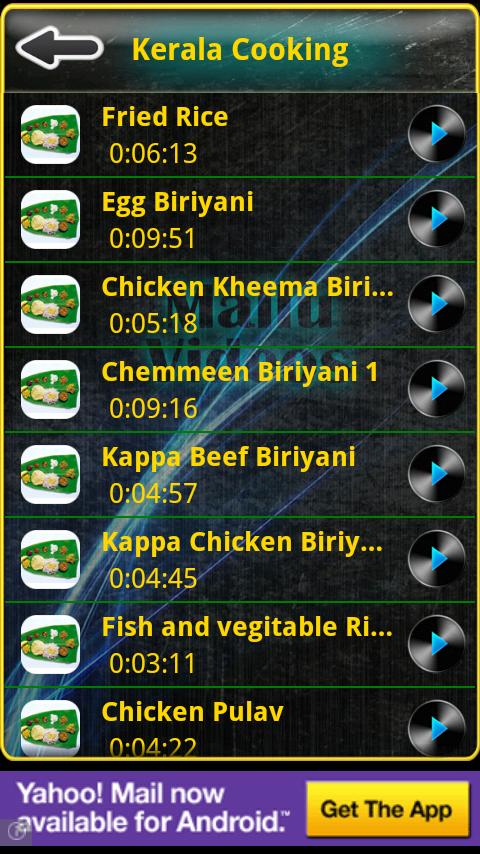Open the Kappa Beef Biriyani row
The image size is (480, 854).
coord(240,474)
